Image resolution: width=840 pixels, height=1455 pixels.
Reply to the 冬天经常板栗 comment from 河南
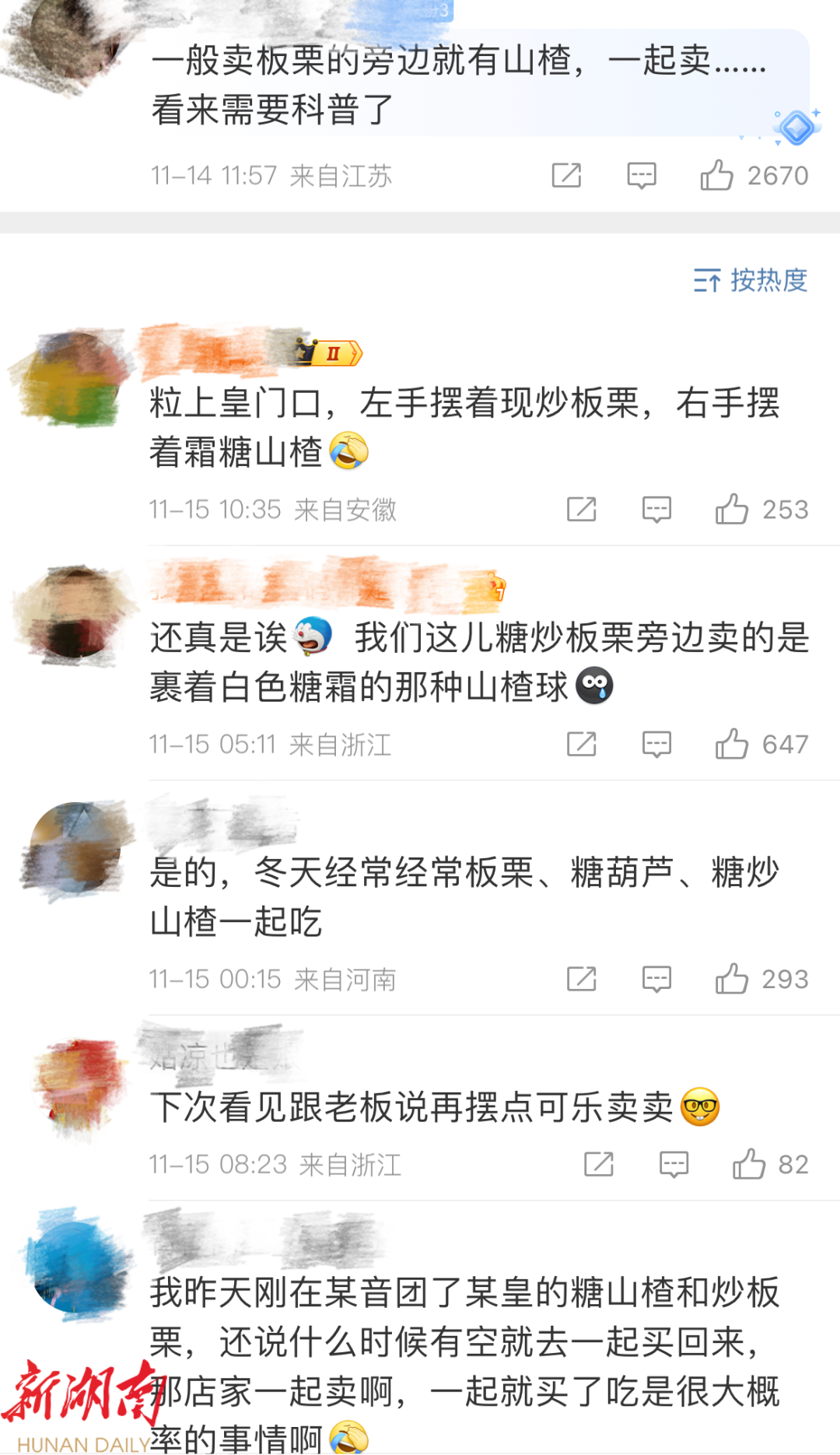click(656, 979)
